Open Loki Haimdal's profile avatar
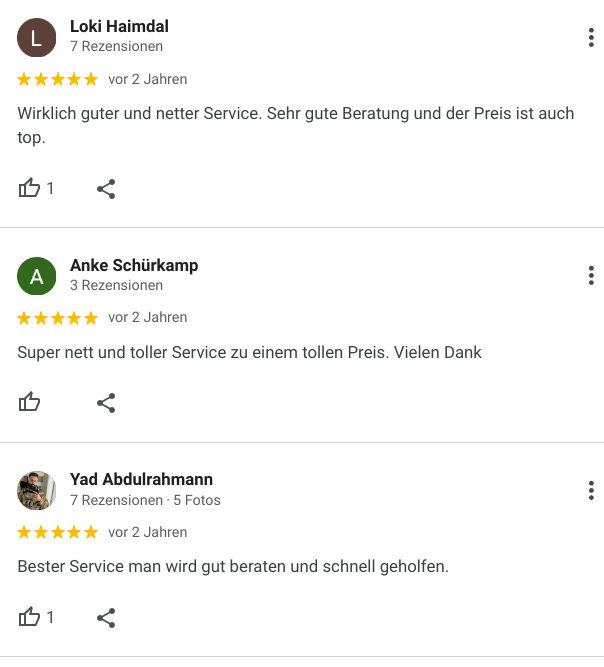 point(37,38)
